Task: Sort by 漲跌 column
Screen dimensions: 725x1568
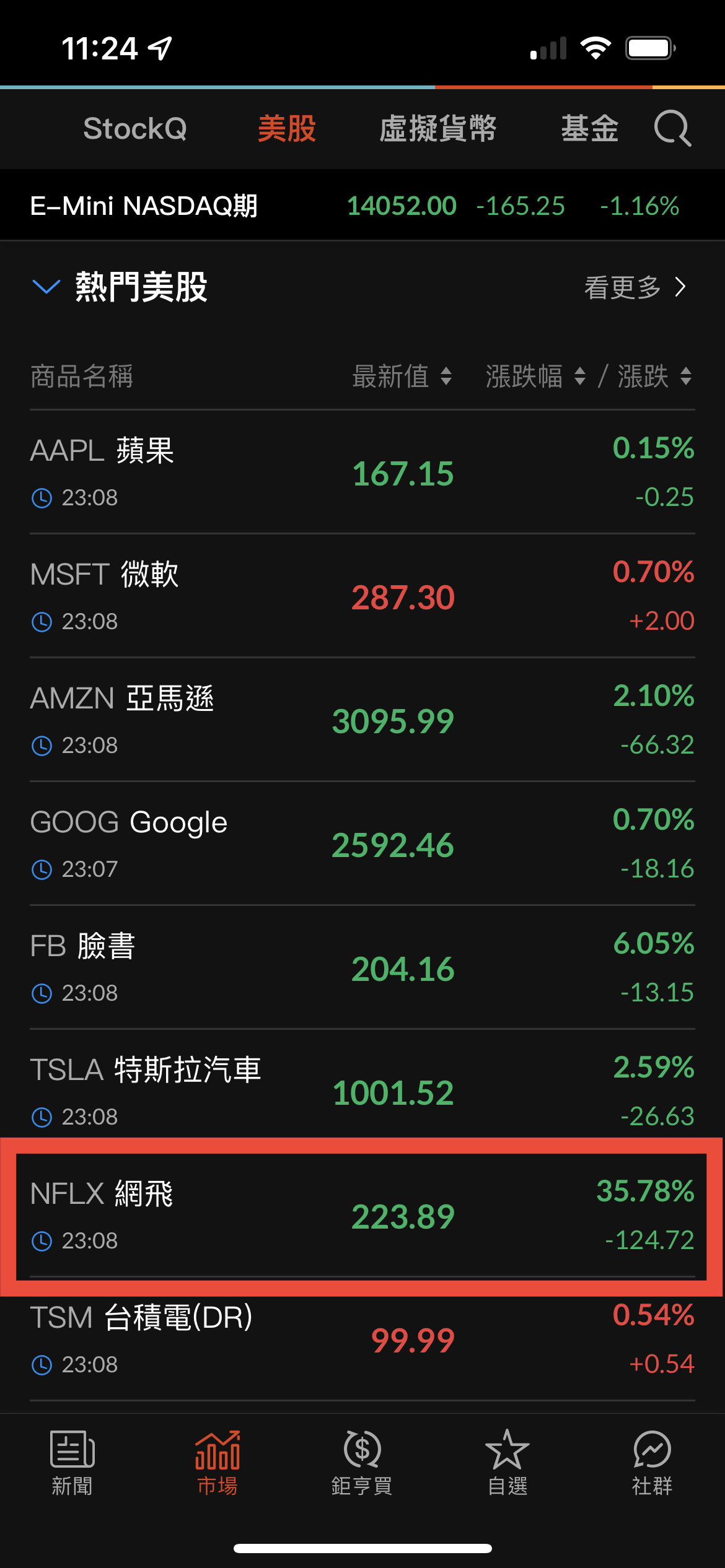Action: [654, 377]
